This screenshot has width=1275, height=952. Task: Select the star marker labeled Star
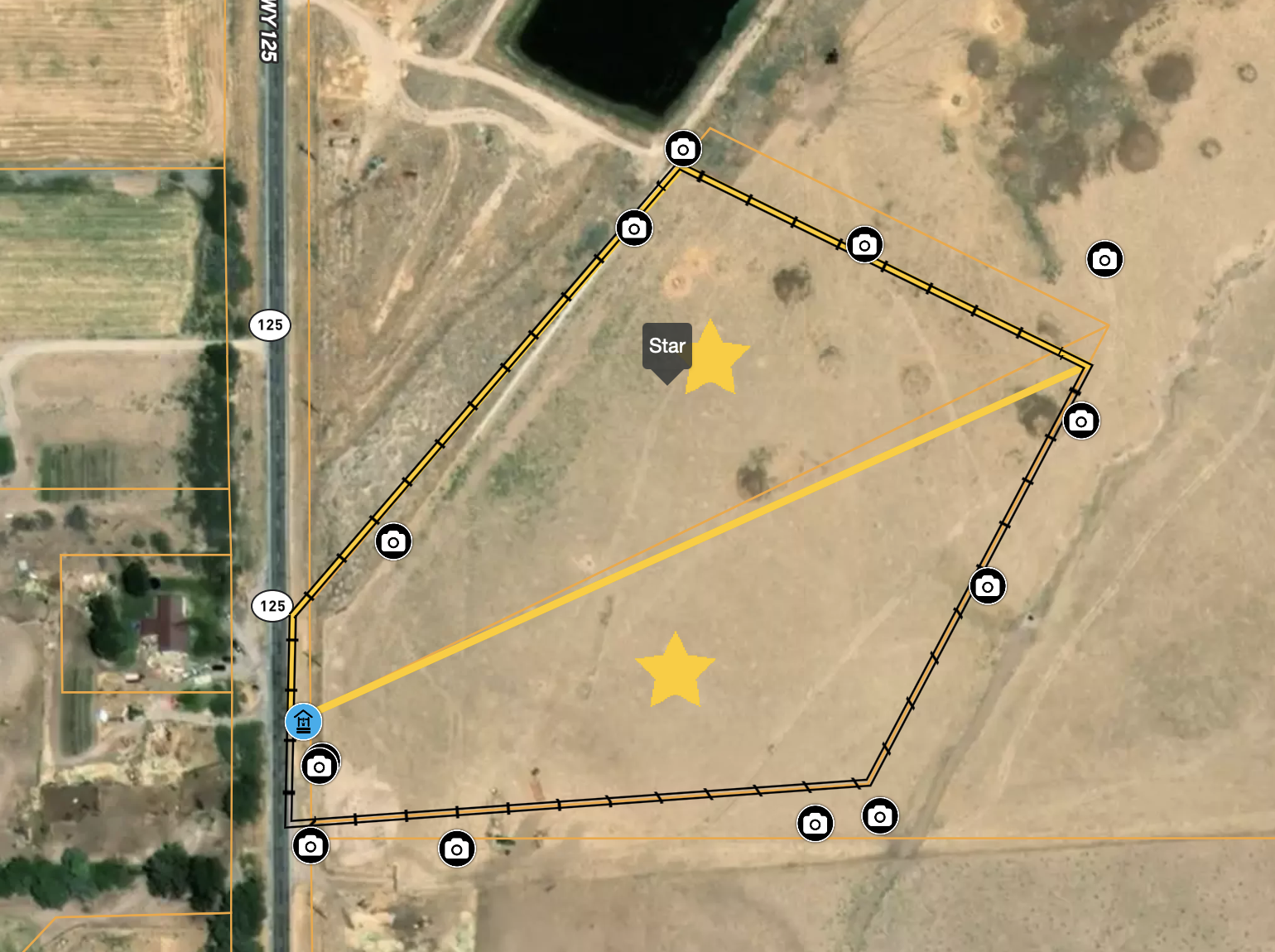pos(712,358)
